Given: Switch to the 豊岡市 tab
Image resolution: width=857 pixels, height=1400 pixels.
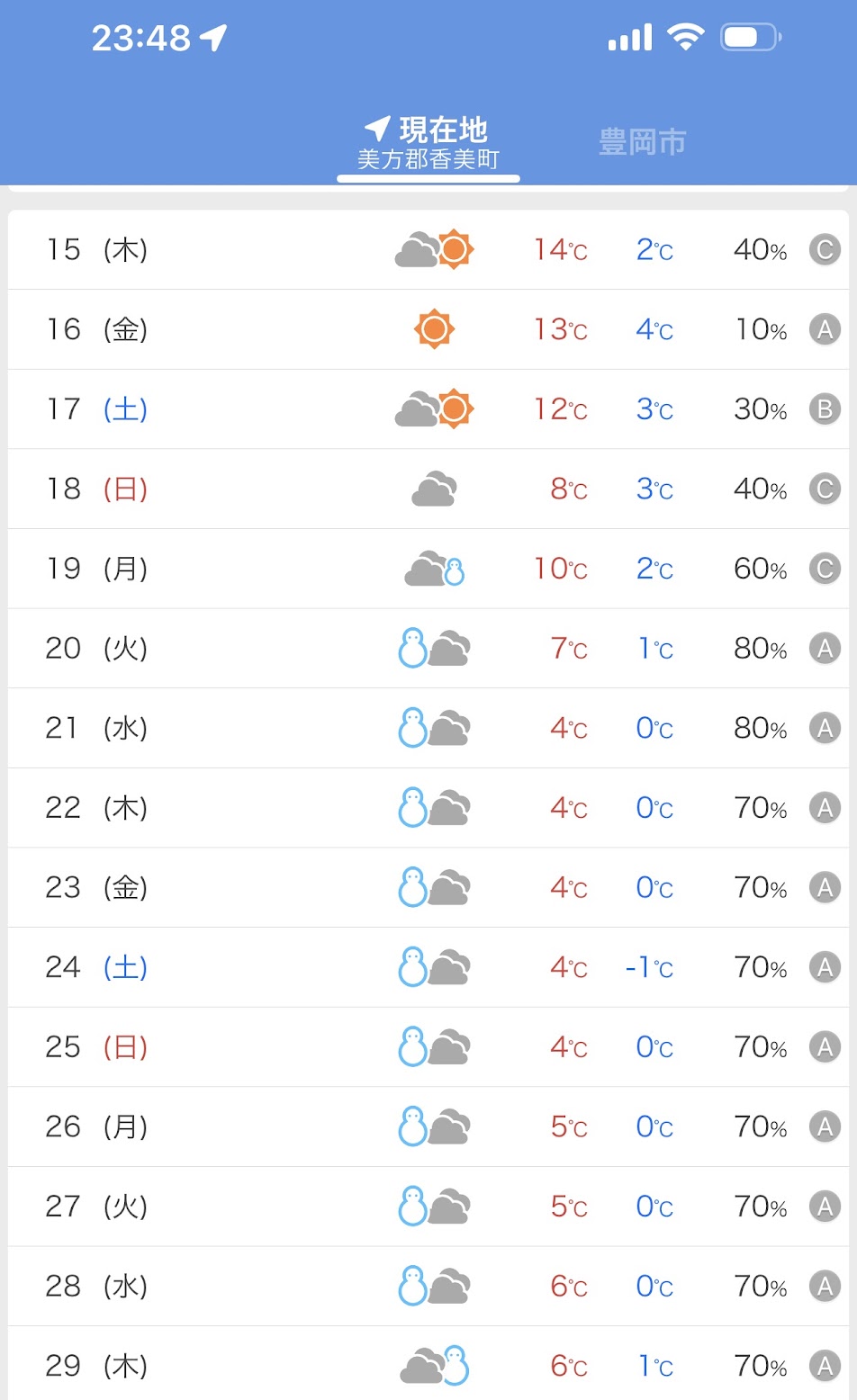Looking at the screenshot, I should pyautogui.click(x=641, y=139).
